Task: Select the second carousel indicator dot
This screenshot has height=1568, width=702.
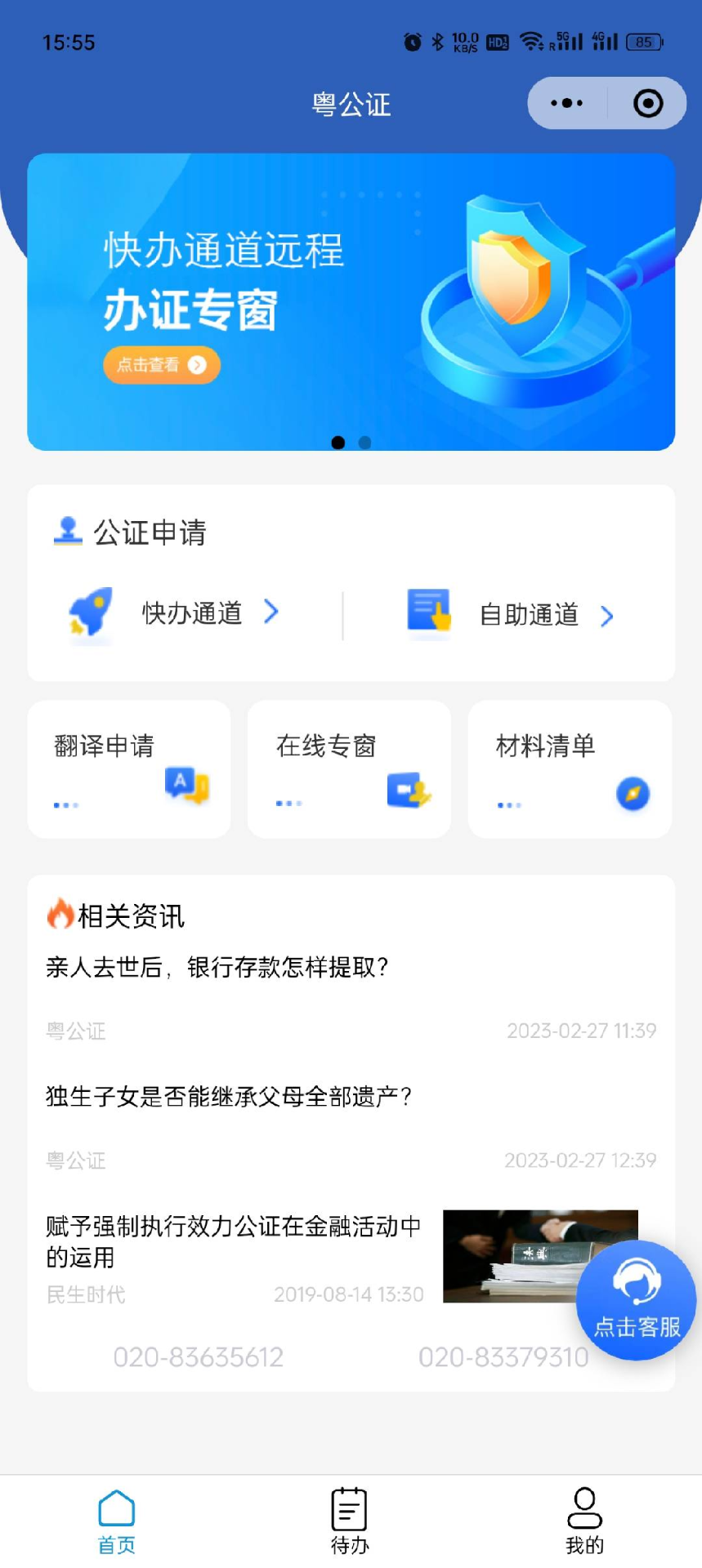Action: coord(363,443)
